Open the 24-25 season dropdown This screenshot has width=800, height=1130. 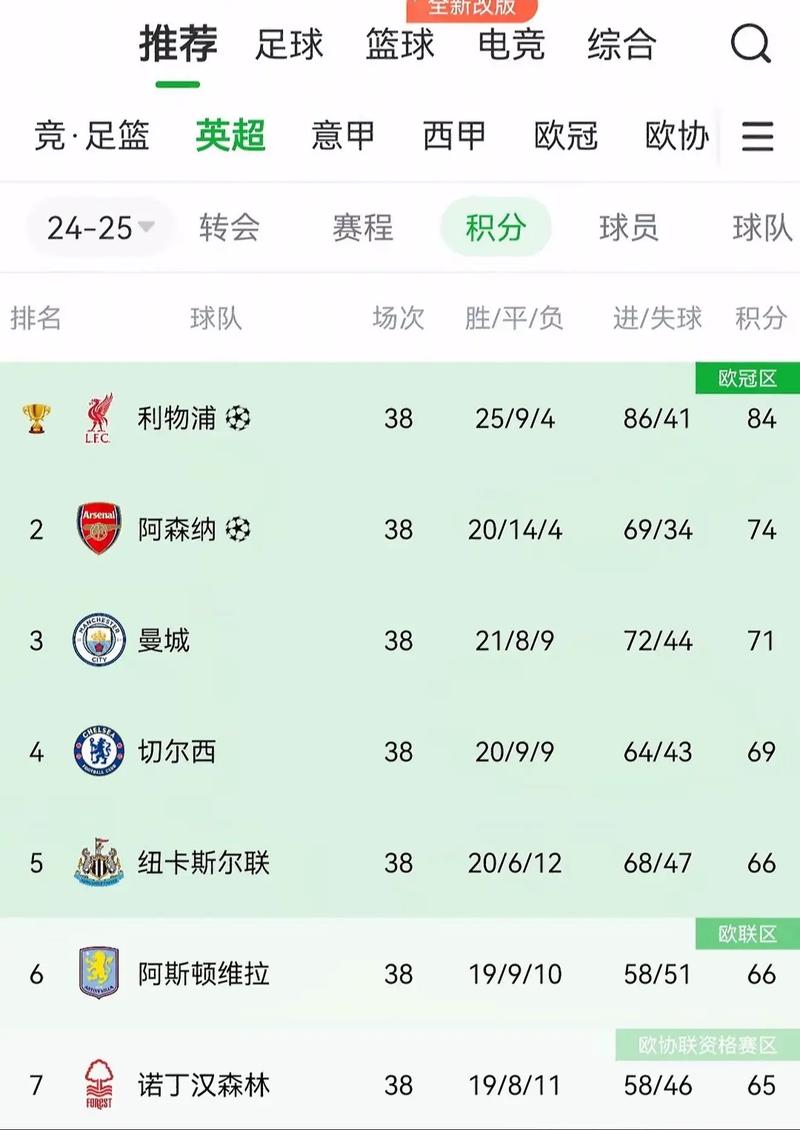(x=96, y=228)
